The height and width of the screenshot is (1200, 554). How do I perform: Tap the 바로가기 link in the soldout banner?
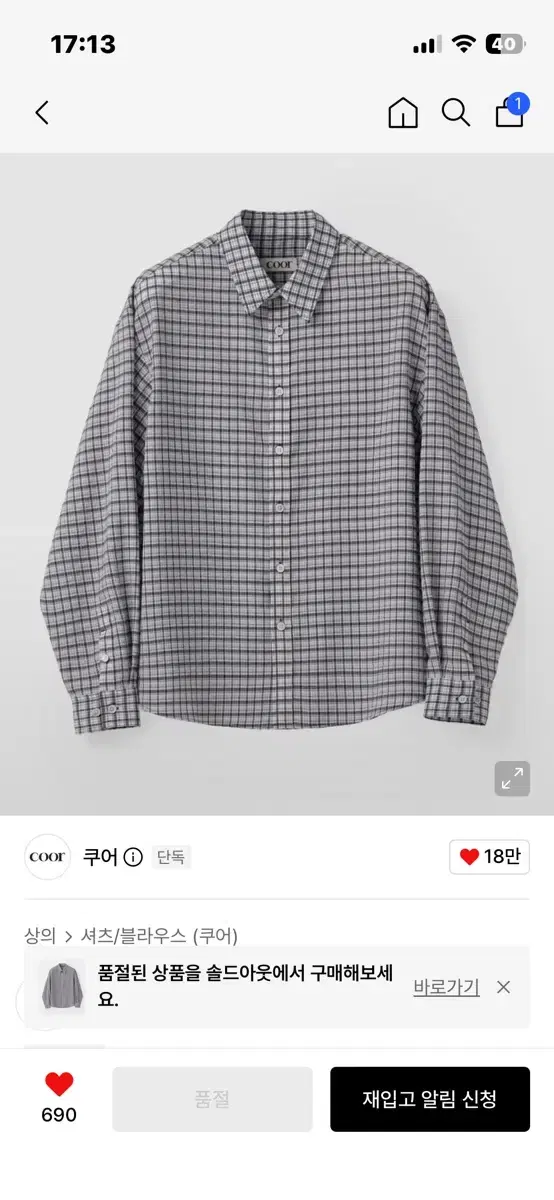(x=446, y=987)
